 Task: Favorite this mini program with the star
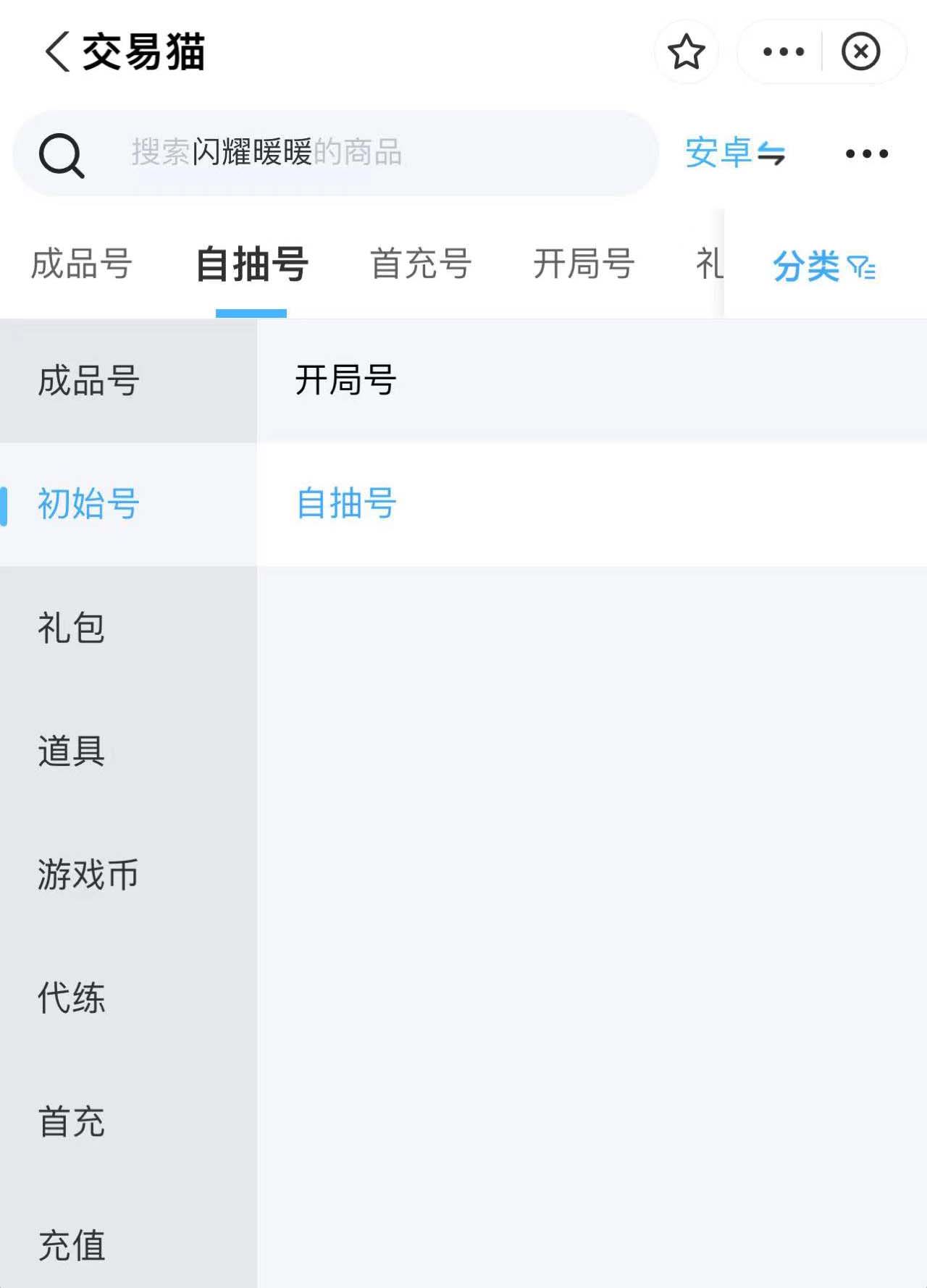(x=686, y=52)
